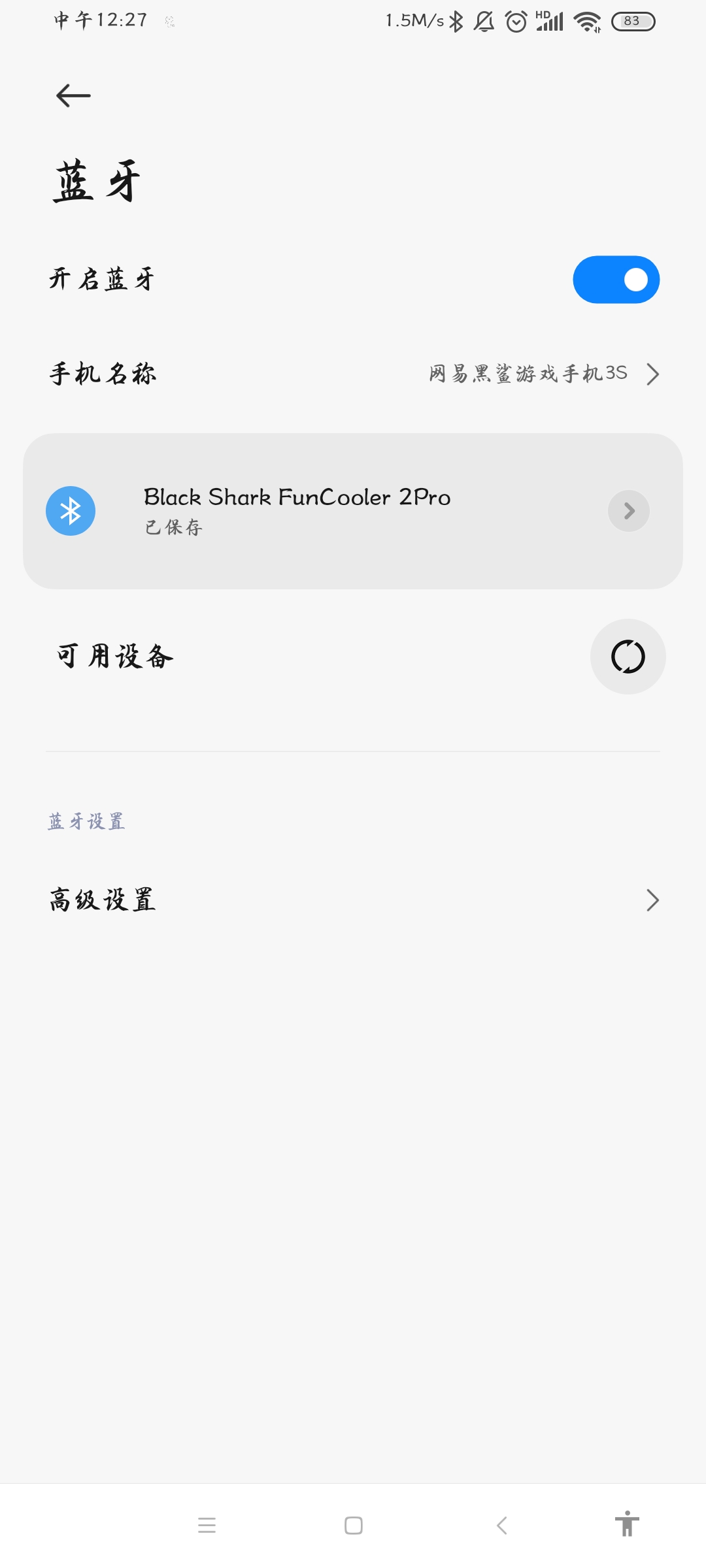Open 高级设置 advanced settings
The width and height of the screenshot is (706, 1568).
click(353, 900)
